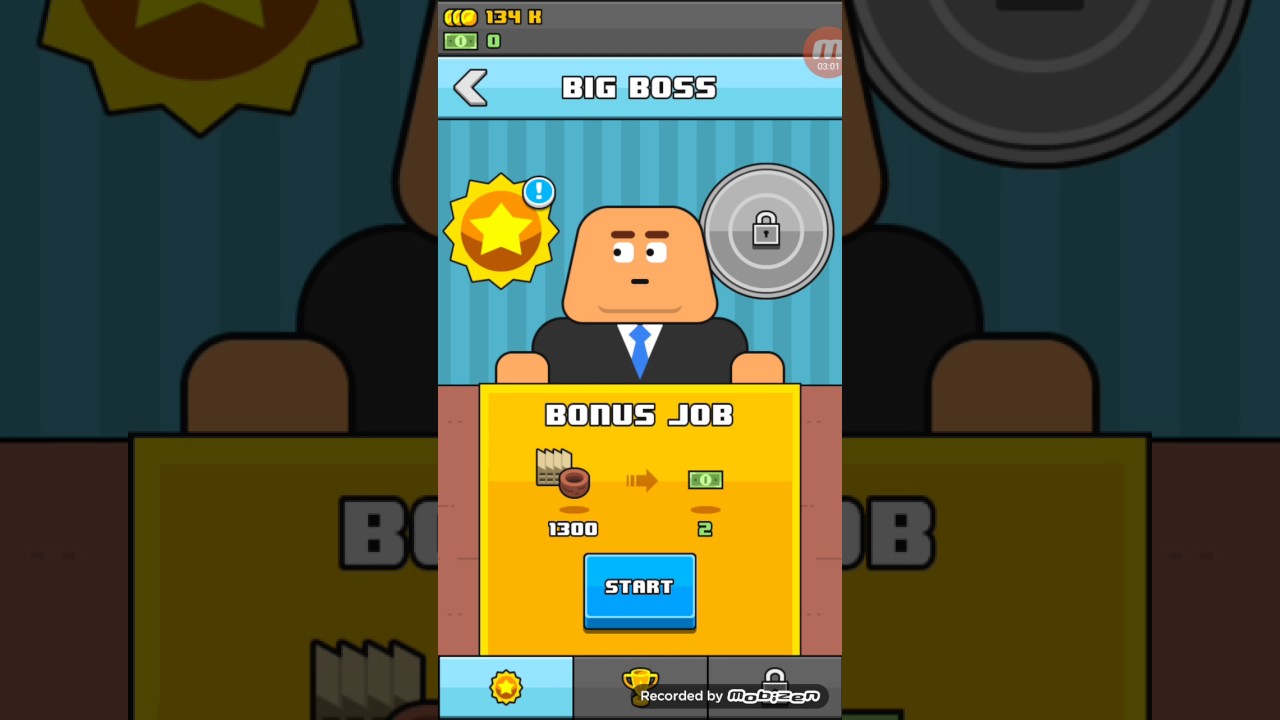Start the bonus job
This screenshot has width=1280, height=720.
[x=639, y=589]
